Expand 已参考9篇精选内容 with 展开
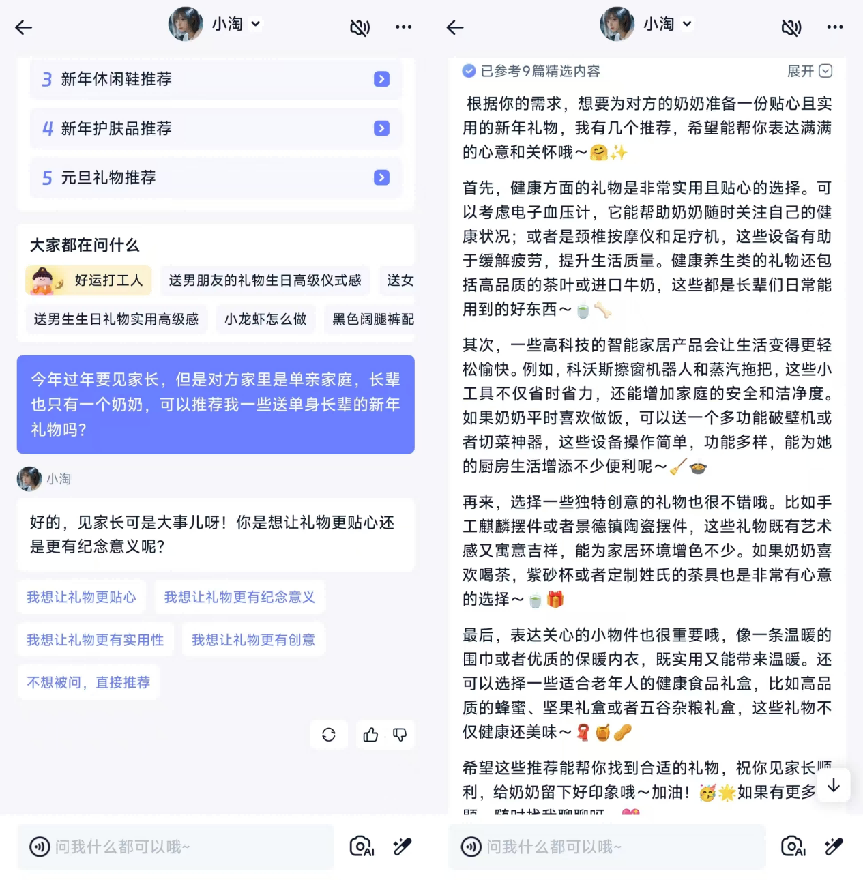This screenshot has height=880, width=863. (x=809, y=71)
